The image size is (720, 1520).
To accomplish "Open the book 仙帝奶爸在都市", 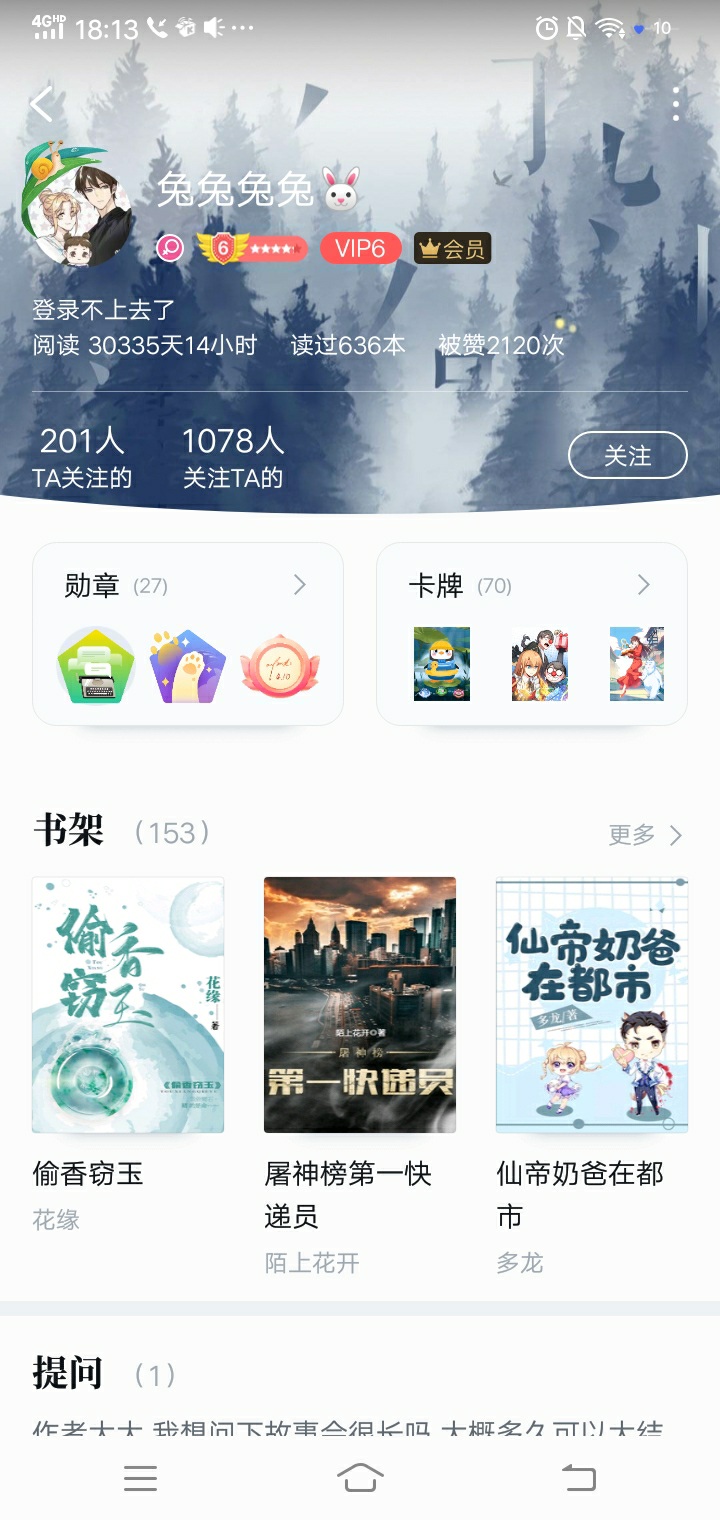I will click(x=592, y=1005).
